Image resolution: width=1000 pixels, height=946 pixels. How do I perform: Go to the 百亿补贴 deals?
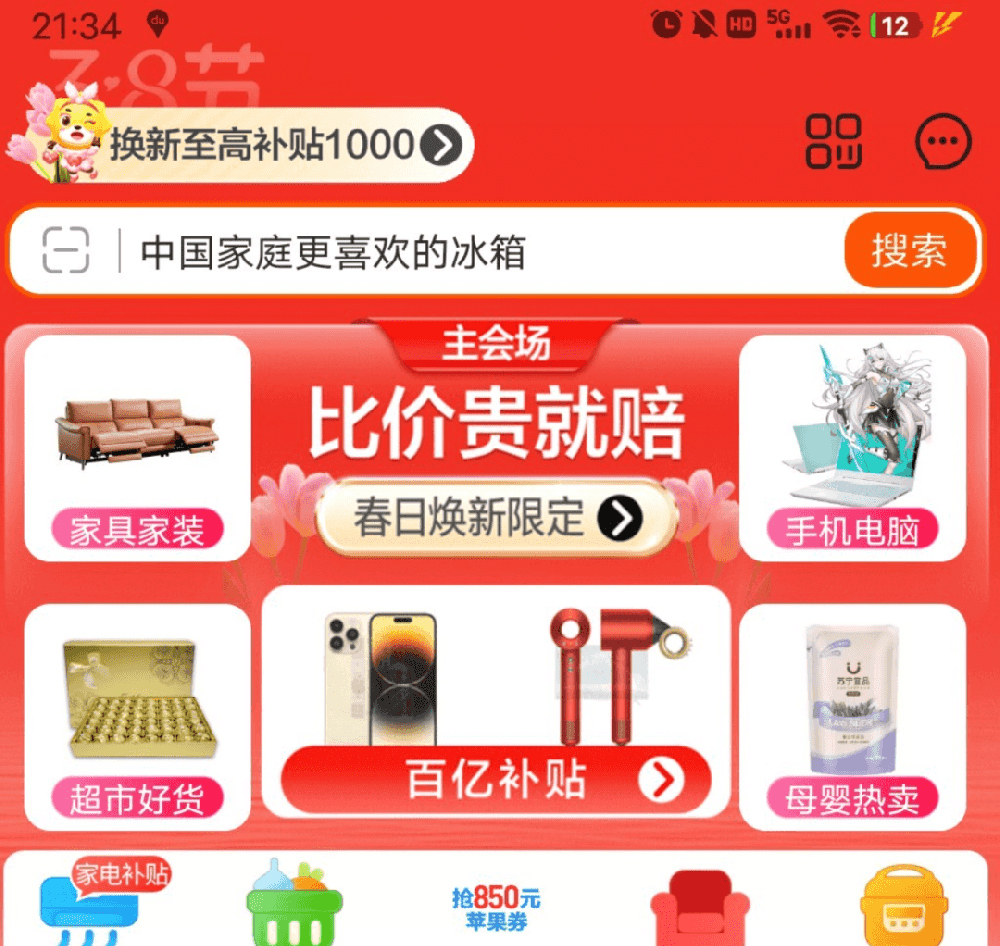click(x=496, y=779)
